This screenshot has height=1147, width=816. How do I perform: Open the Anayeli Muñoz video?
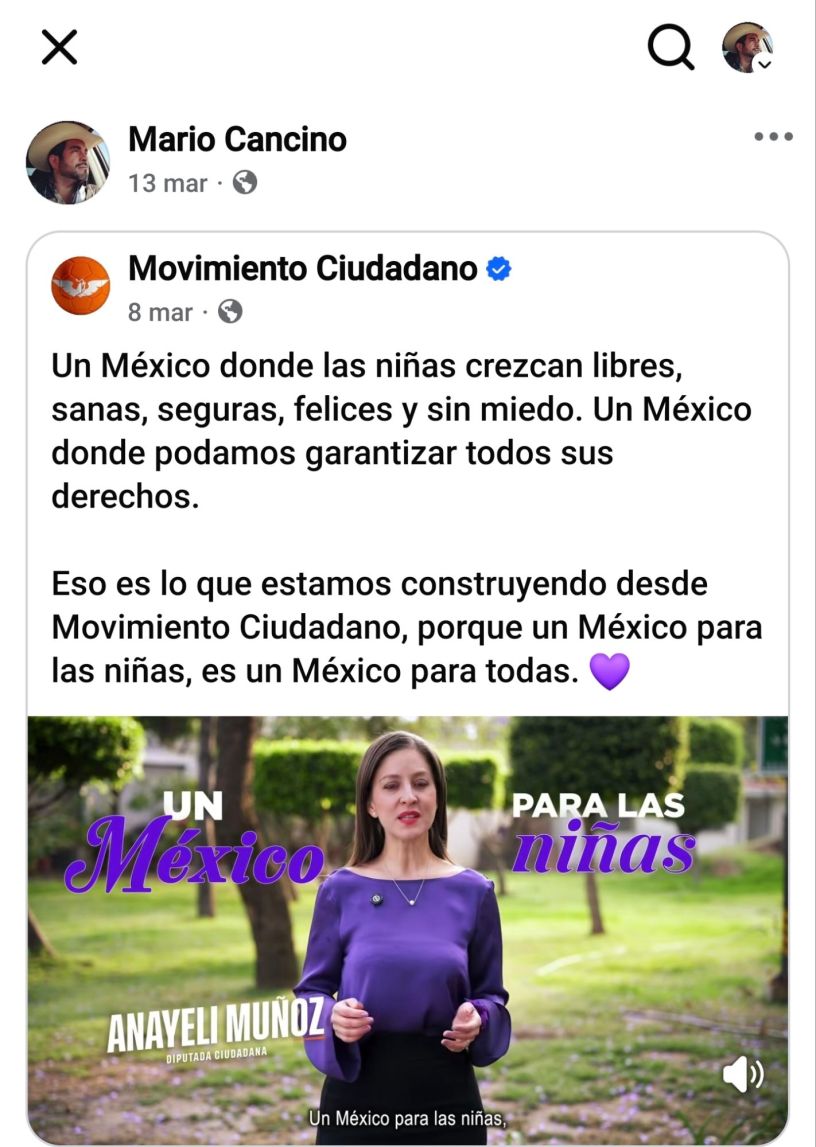point(407,920)
